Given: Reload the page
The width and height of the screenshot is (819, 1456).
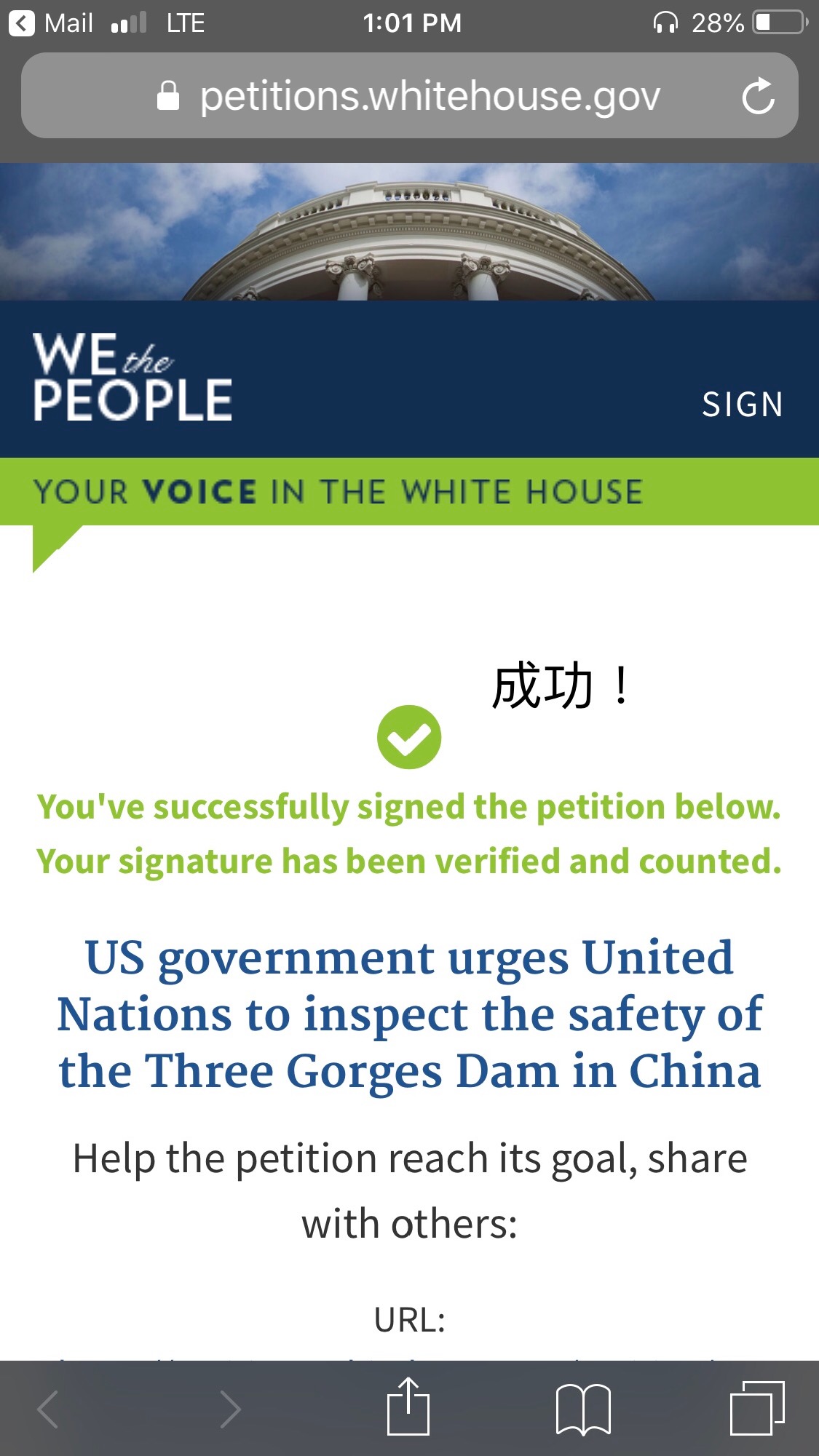Looking at the screenshot, I should [758, 96].
